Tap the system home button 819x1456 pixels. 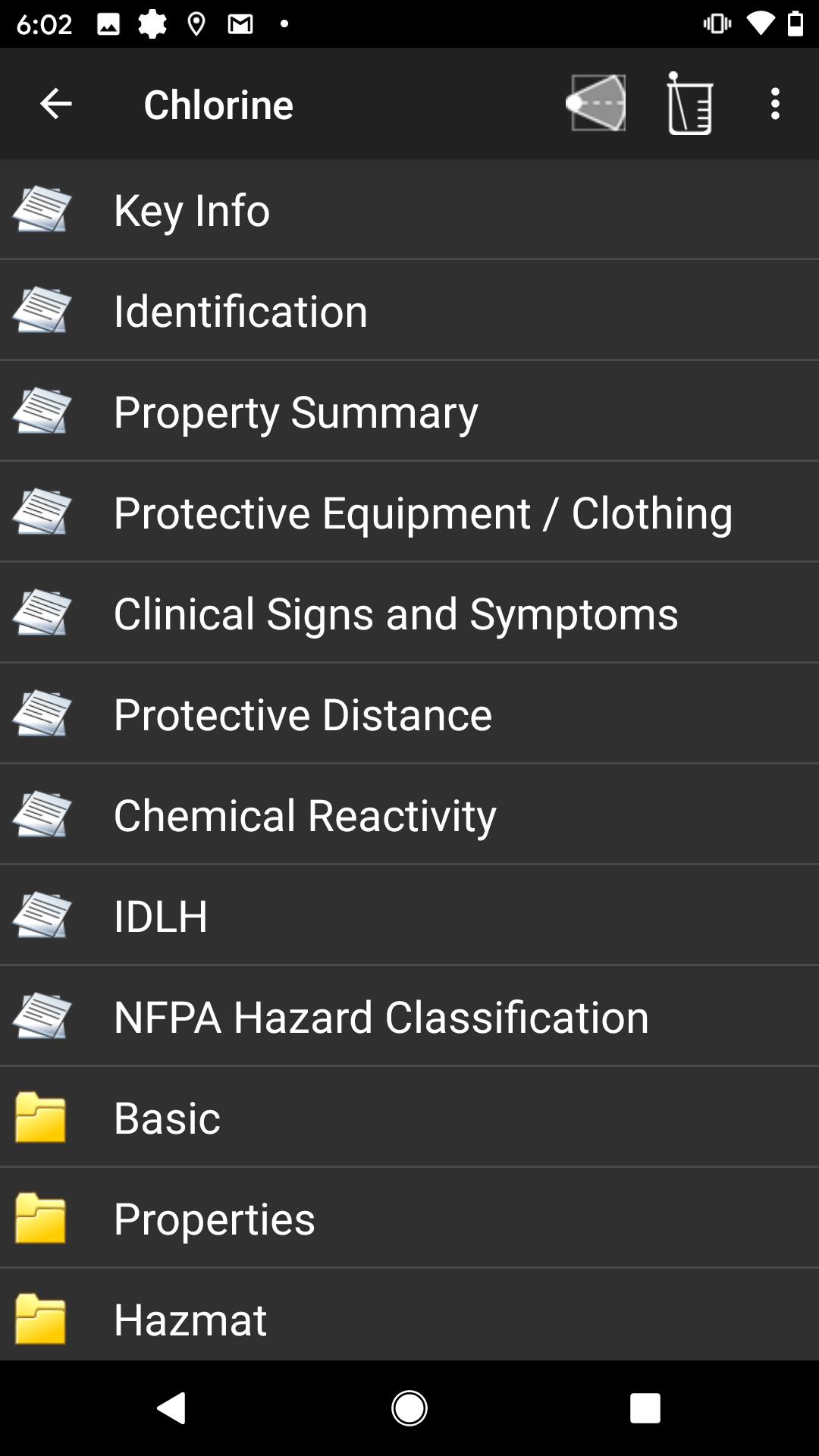click(409, 1408)
